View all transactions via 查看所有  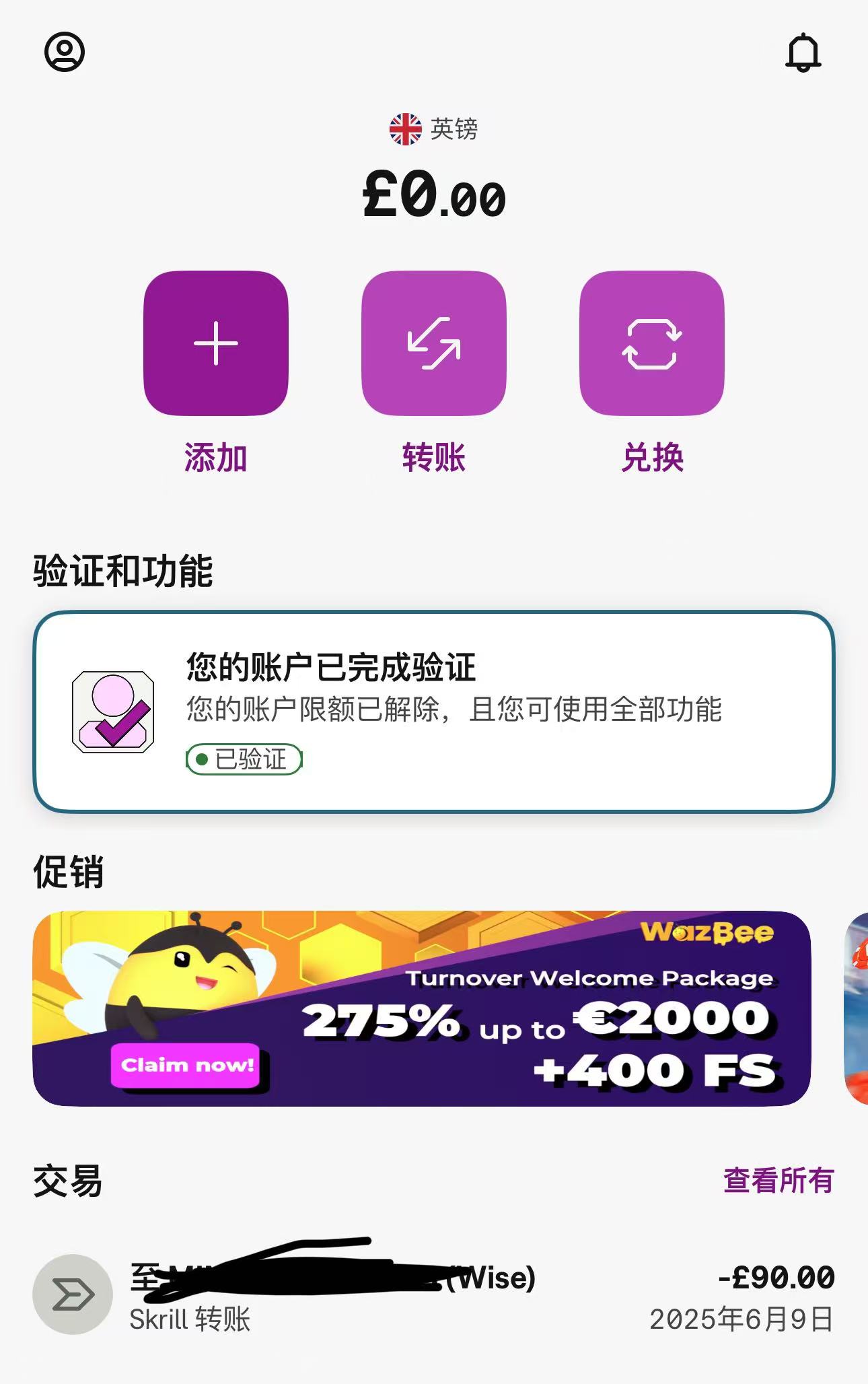(x=779, y=1180)
